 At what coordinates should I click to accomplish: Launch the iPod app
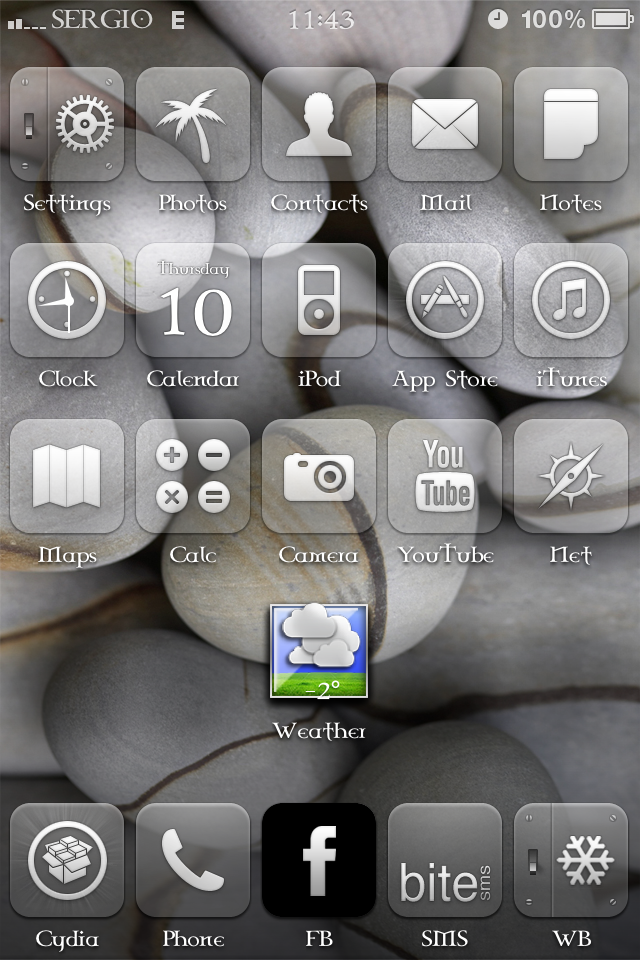tap(319, 301)
